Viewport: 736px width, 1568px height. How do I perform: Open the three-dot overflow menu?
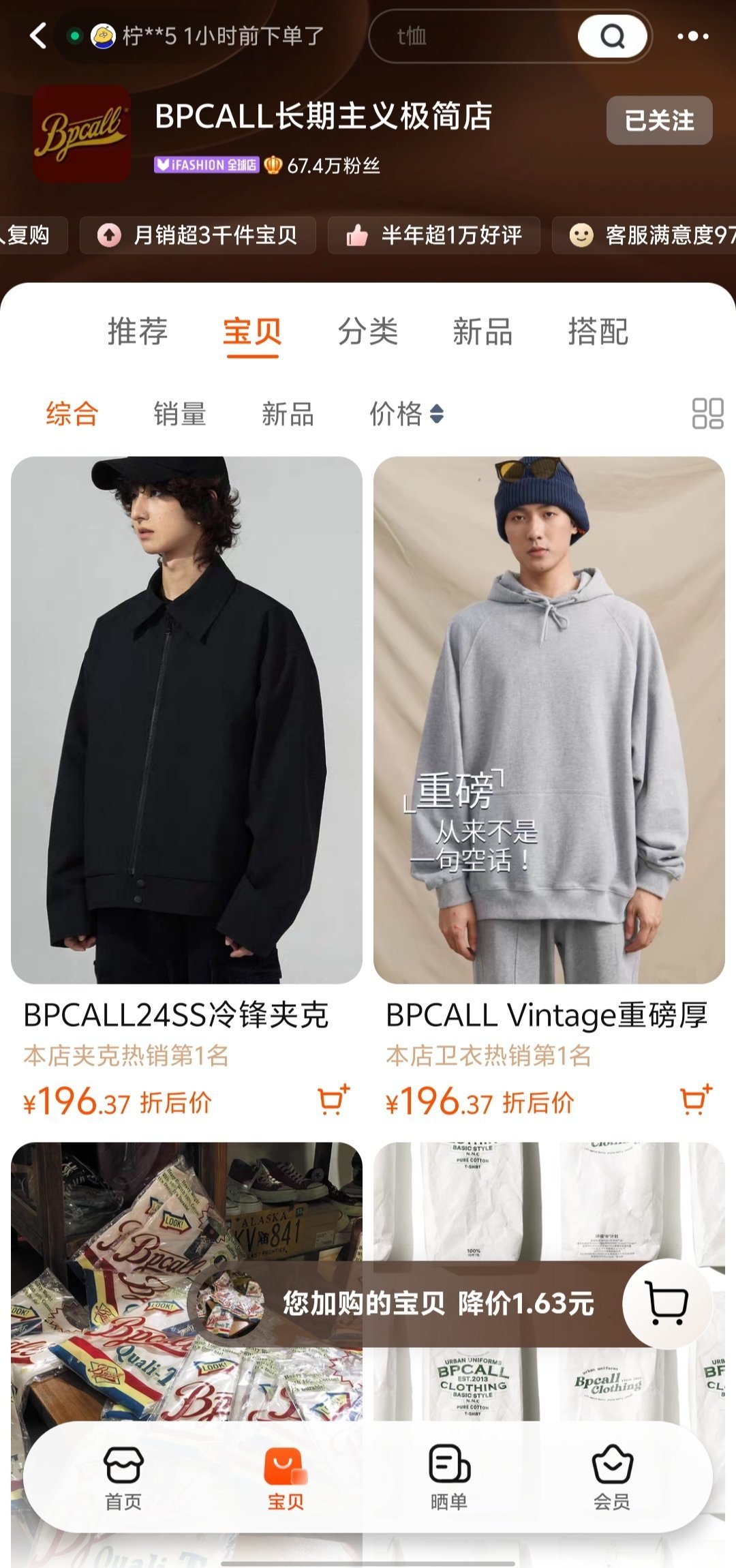[x=693, y=36]
